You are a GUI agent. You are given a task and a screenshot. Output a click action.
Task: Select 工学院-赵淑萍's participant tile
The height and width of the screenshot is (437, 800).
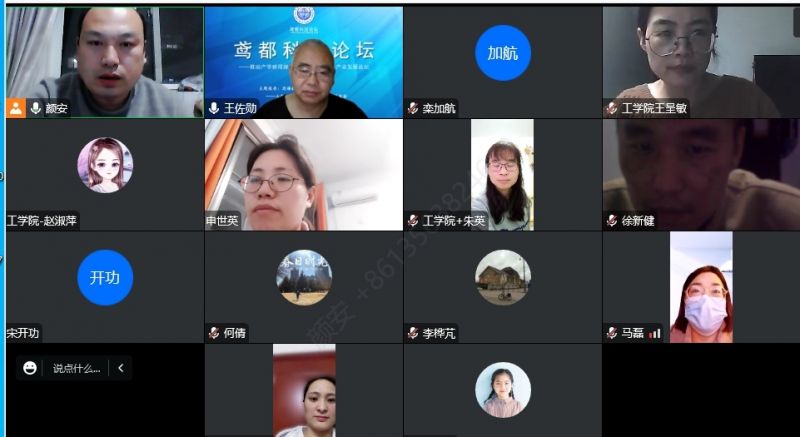click(x=104, y=174)
